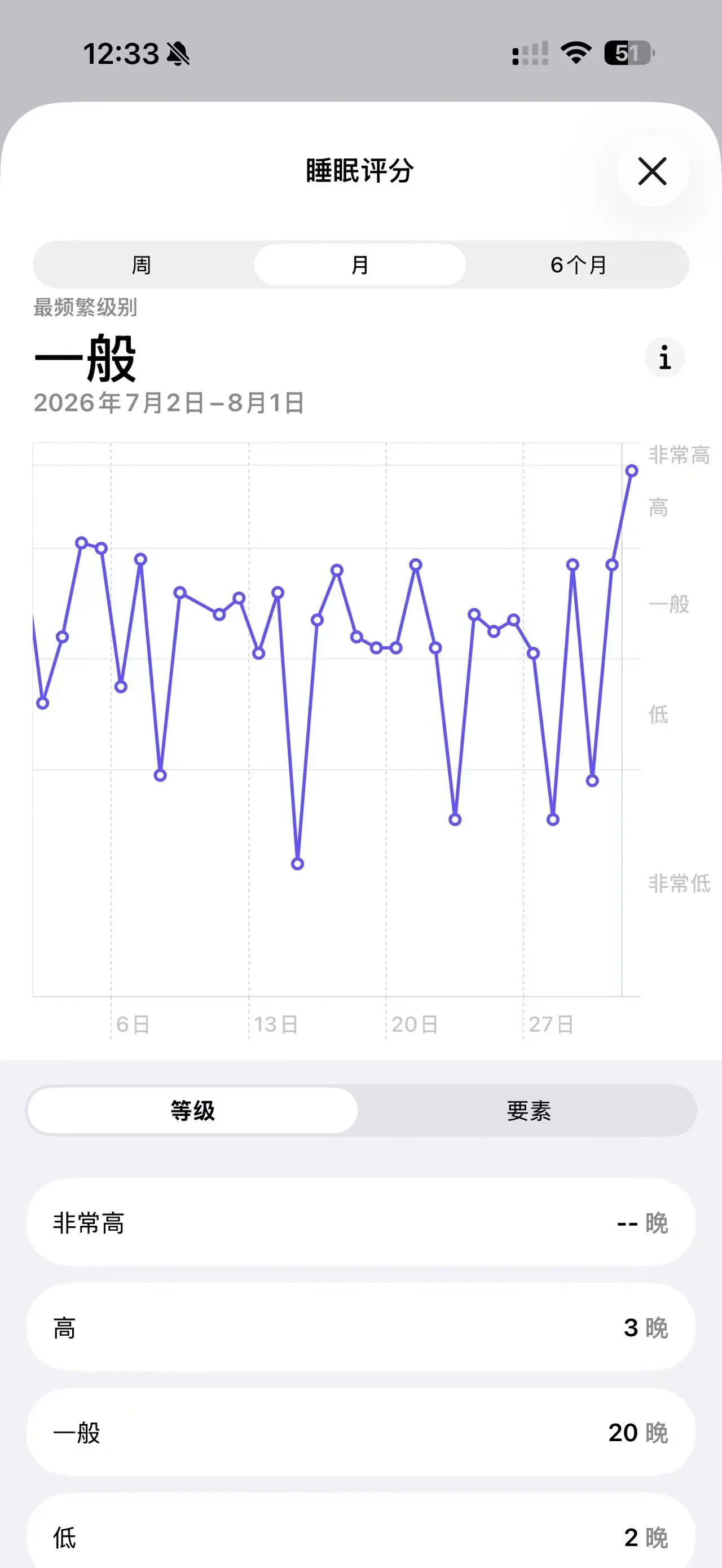Screen dimensions: 722x1568
Task: Open the 高 row showing 3 晚
Action: [361, 1328]
